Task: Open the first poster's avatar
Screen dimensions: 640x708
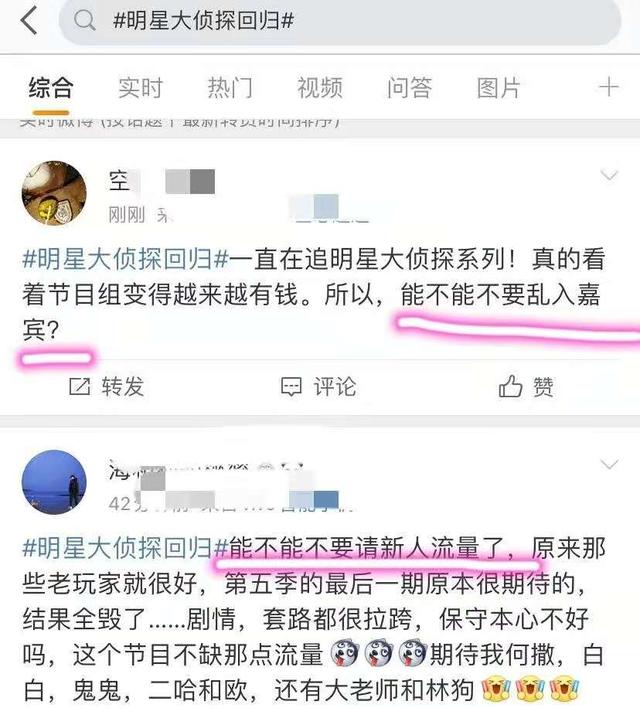Action: 54,192
